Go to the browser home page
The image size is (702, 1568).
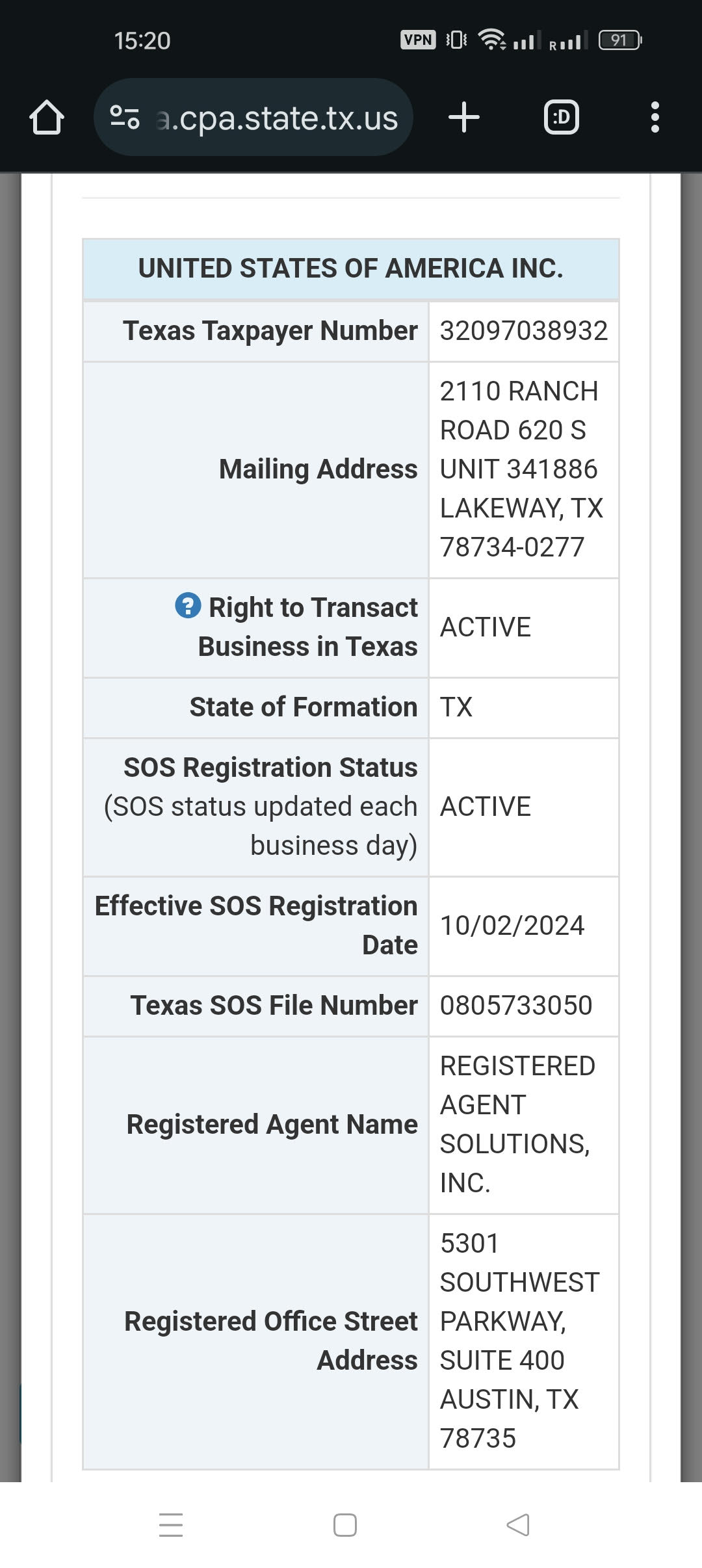point(46,118)
